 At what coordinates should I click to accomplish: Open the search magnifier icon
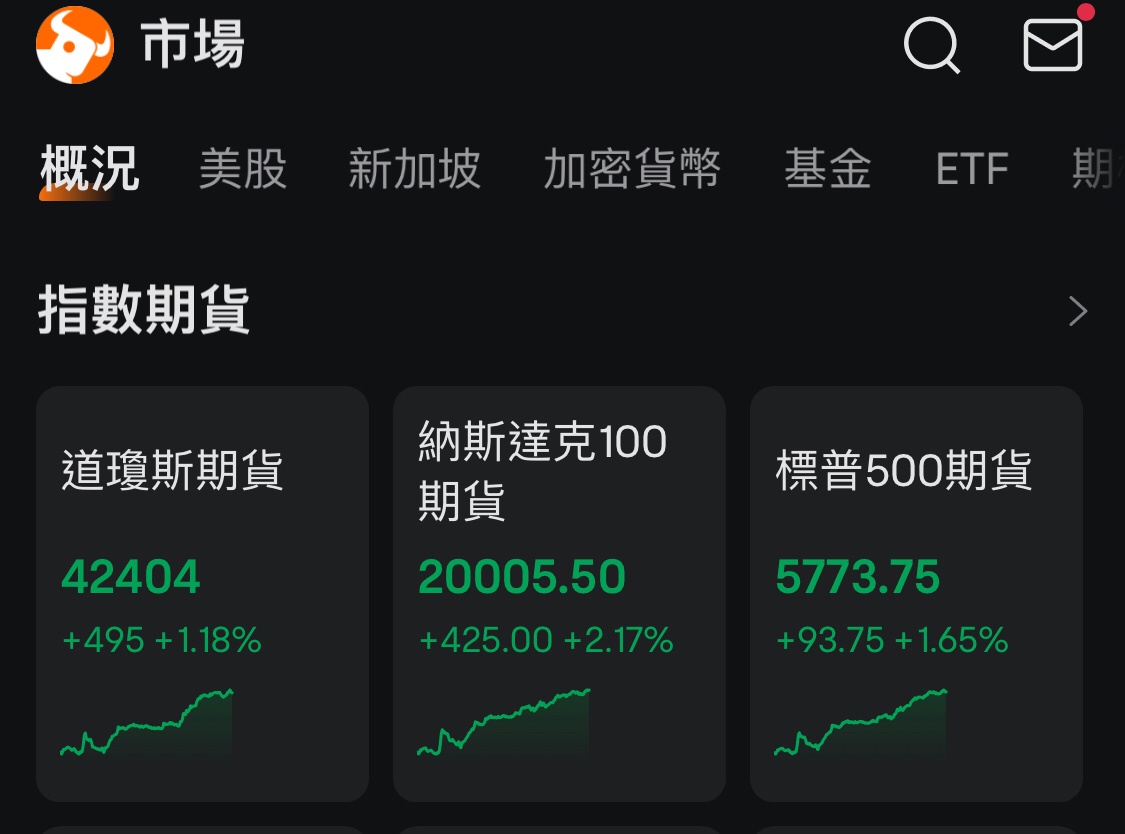tap(932, 46)
